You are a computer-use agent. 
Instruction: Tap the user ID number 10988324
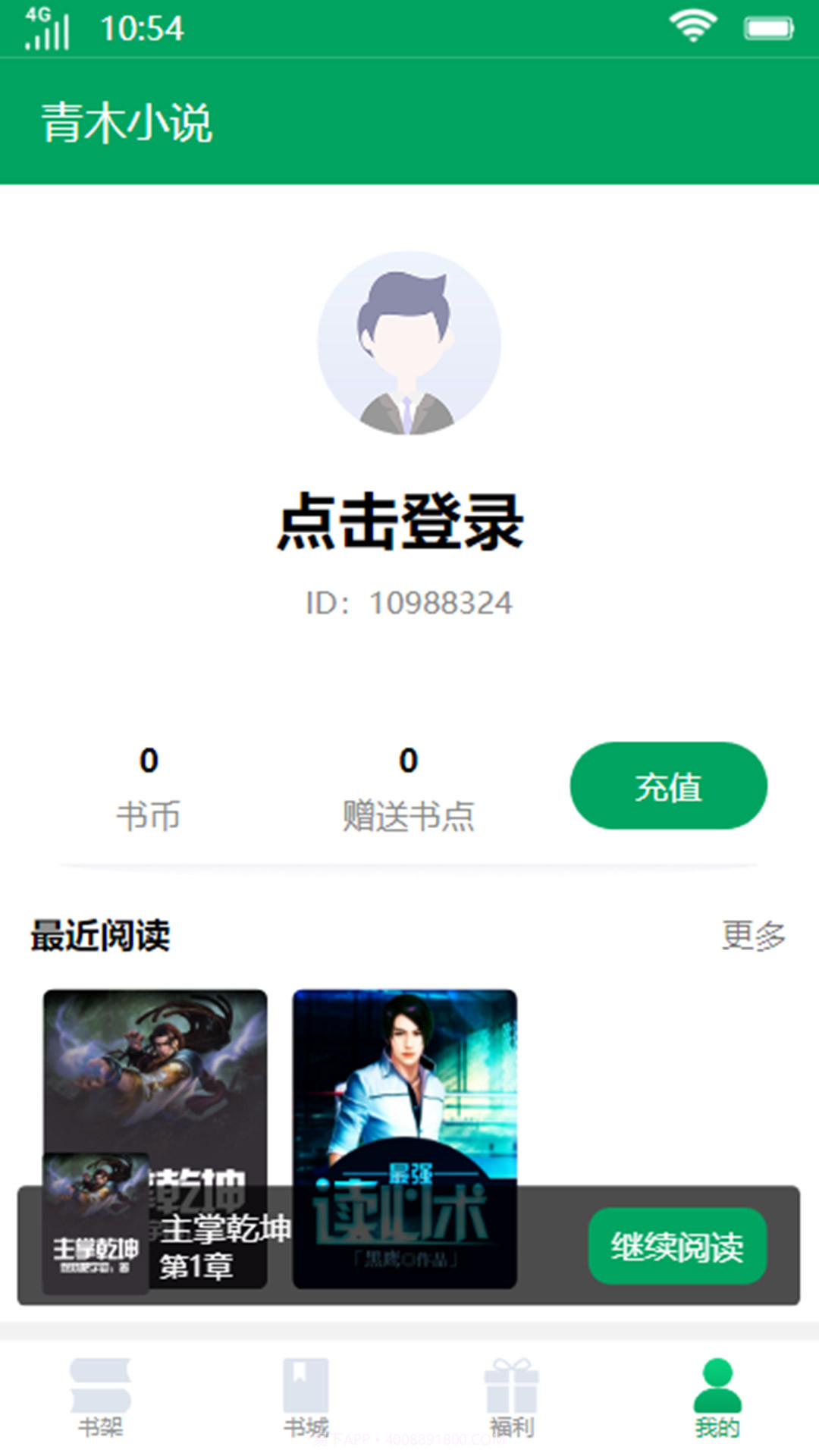tap(409, 603)
